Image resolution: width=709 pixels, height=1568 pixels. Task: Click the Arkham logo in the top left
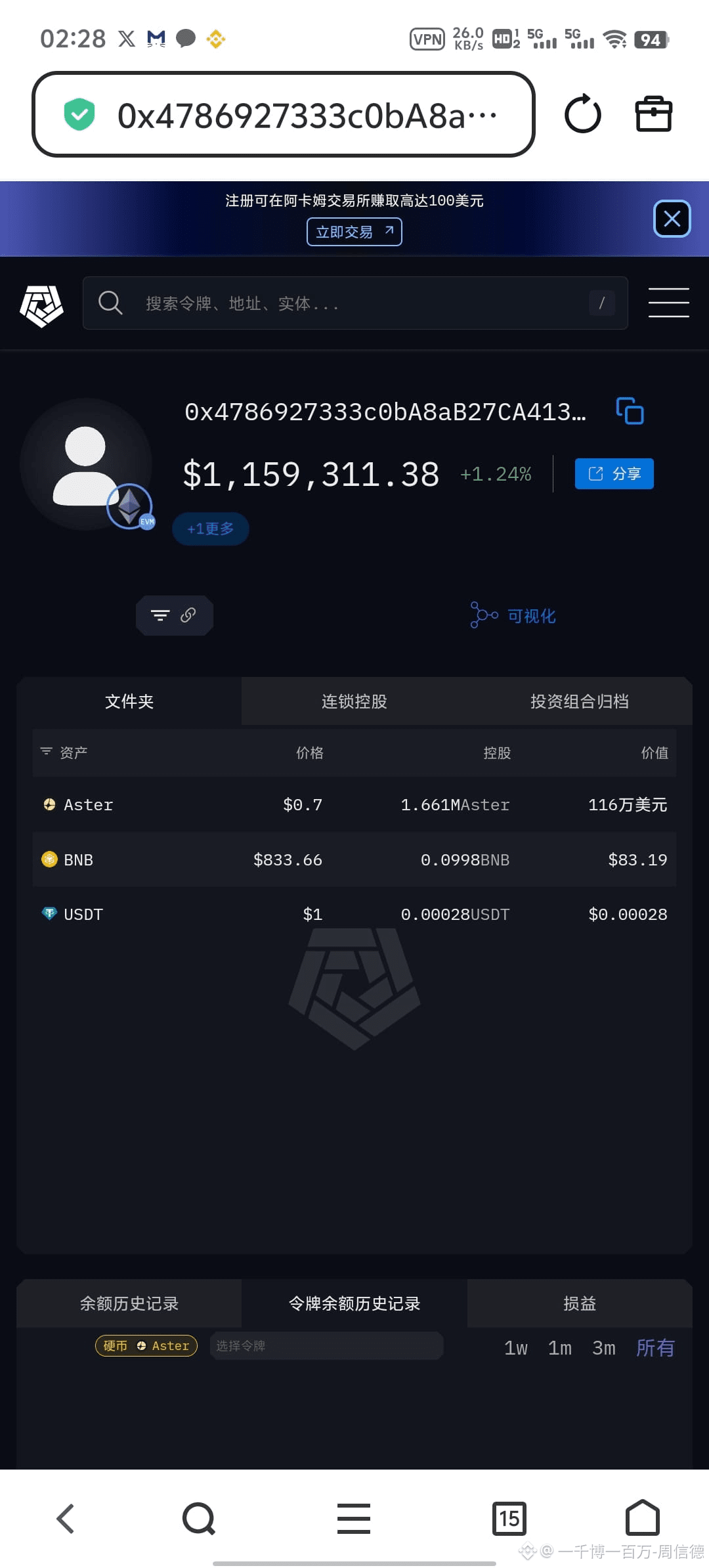pos(41,304)
